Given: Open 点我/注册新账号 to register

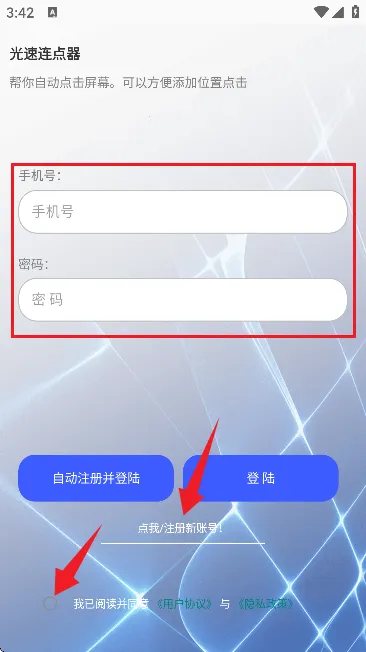Looking at the screenshot, I should pos(180,529).
